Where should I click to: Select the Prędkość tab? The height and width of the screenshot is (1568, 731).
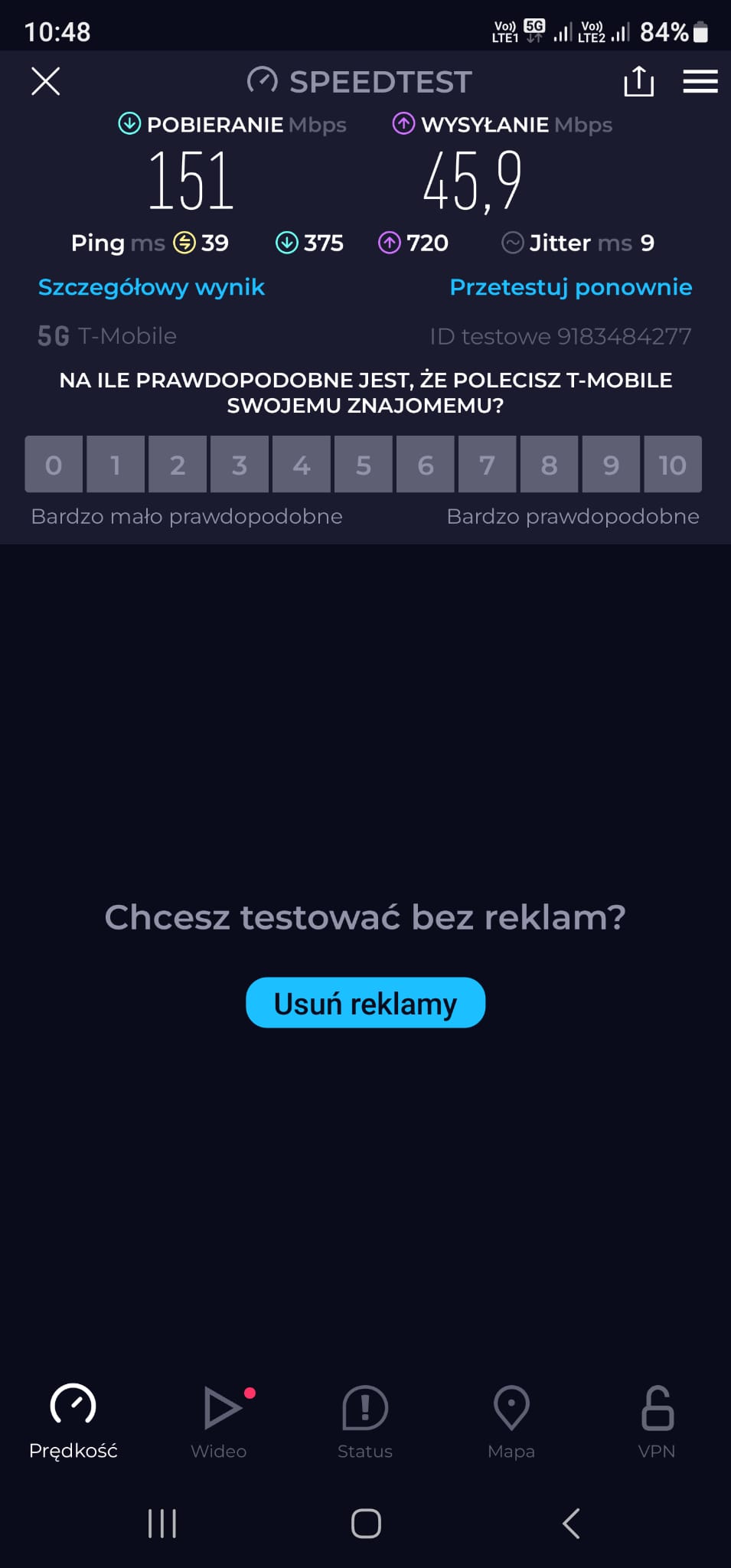pos(73,1421)
